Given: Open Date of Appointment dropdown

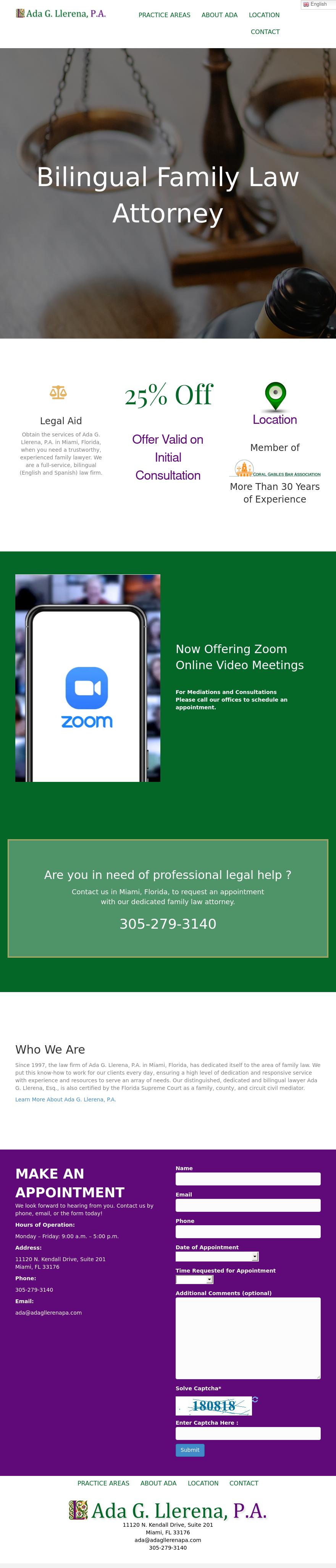Looking at the screenshot, I should tap(217, 1256).
